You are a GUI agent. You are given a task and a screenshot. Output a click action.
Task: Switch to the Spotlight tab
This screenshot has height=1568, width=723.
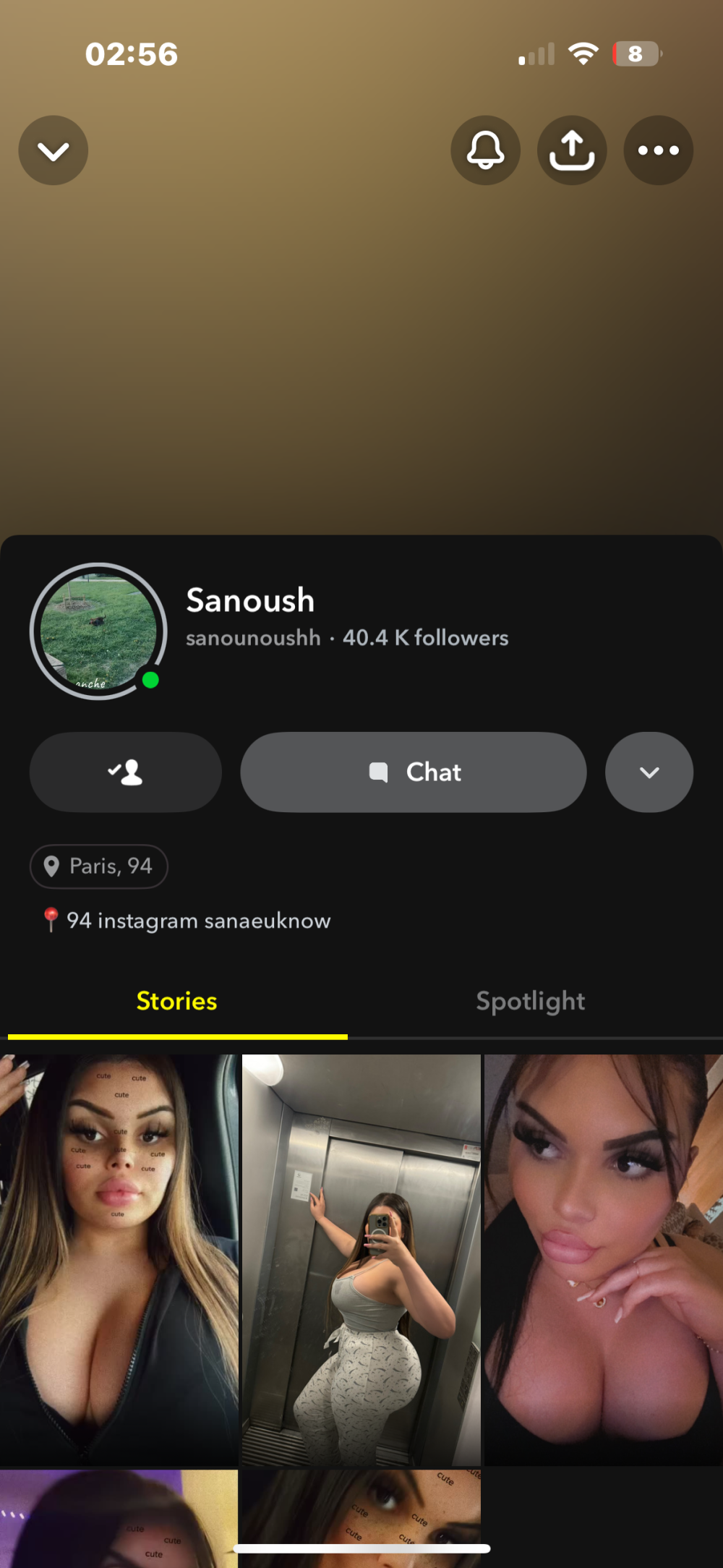[x=530, y=1001]
